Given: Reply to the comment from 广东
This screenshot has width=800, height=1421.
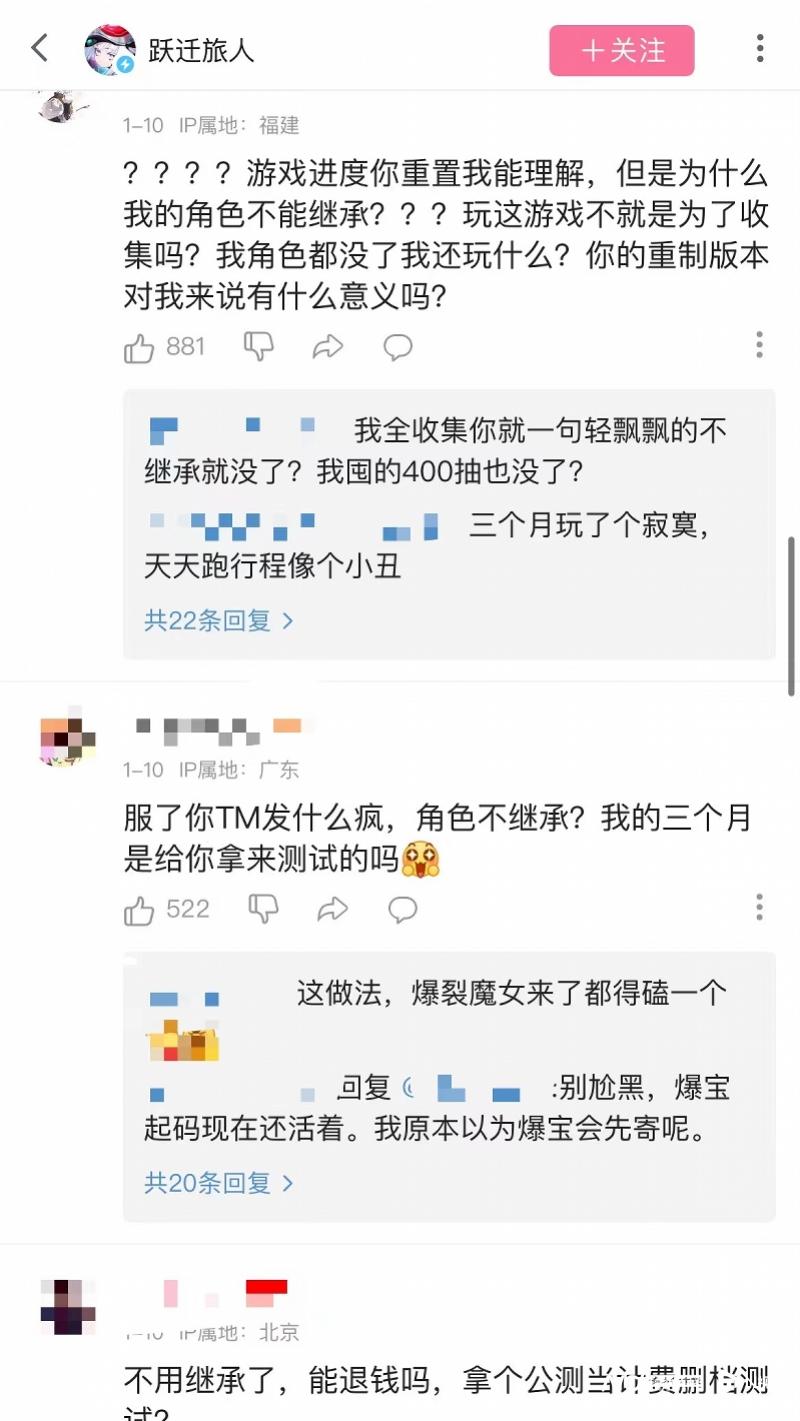Looking at the screenshot, I should (x=402, y=909).
